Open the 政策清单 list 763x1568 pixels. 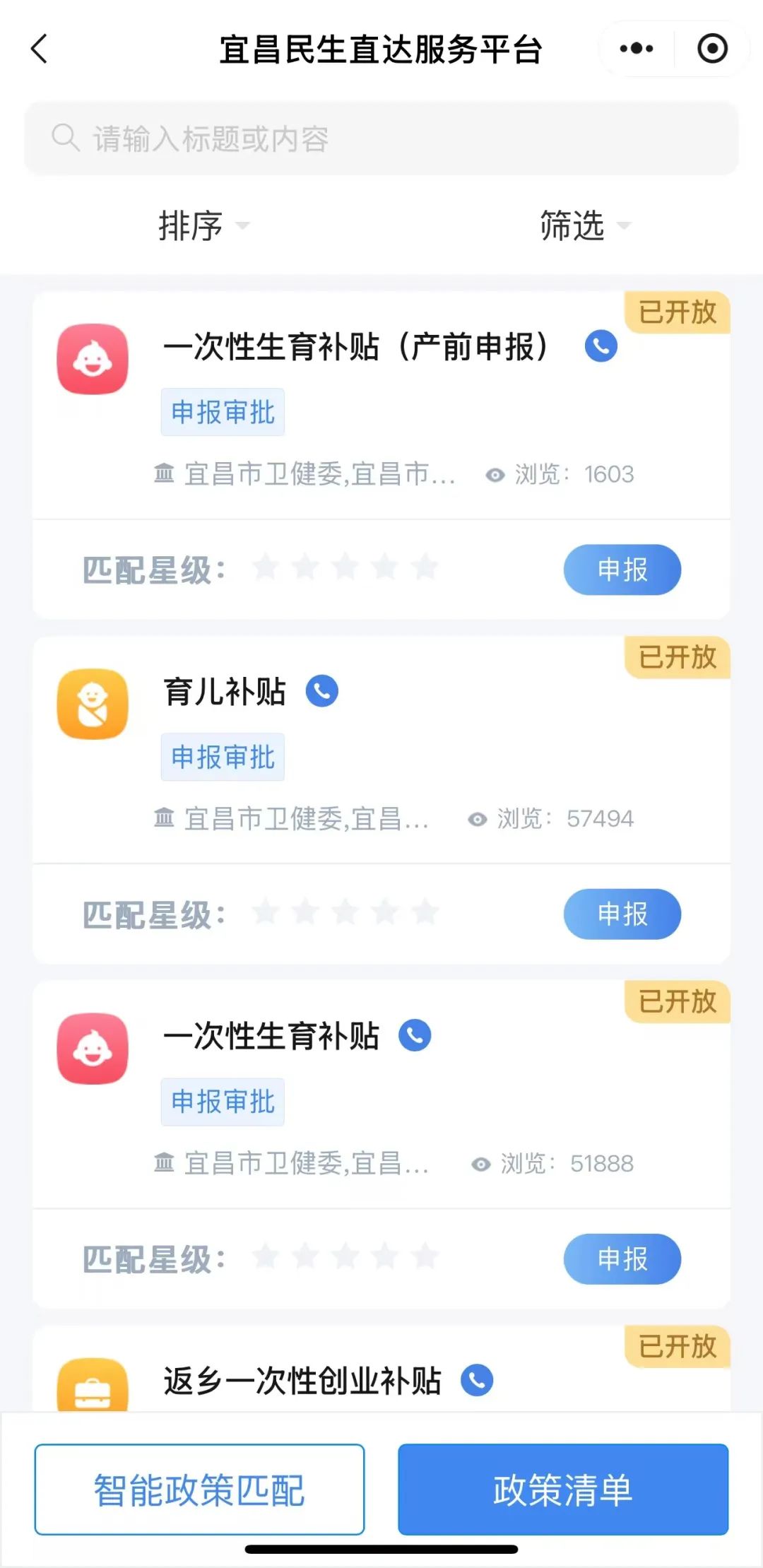[563, 1490]
